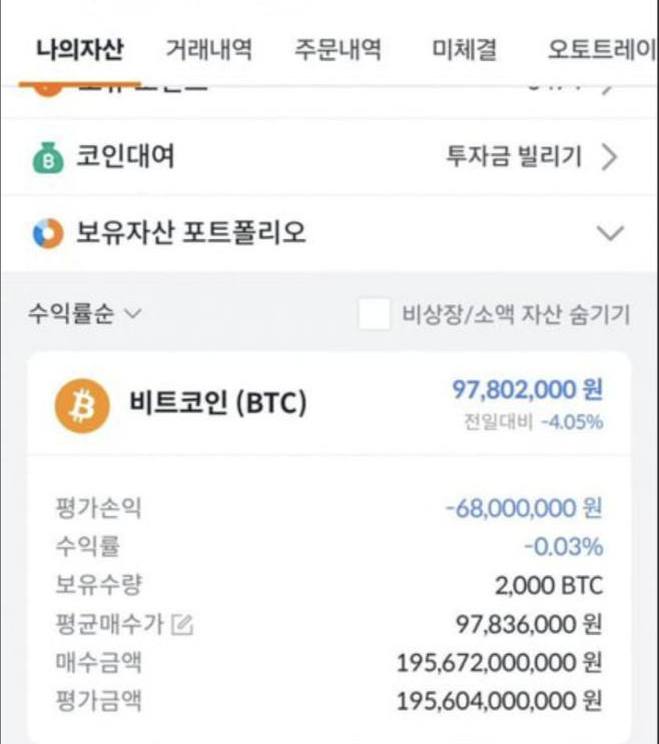The width and height of the screenshot is (659, 744).
Task: Go to the 오토트레이딩 tab
Action: 602,49
